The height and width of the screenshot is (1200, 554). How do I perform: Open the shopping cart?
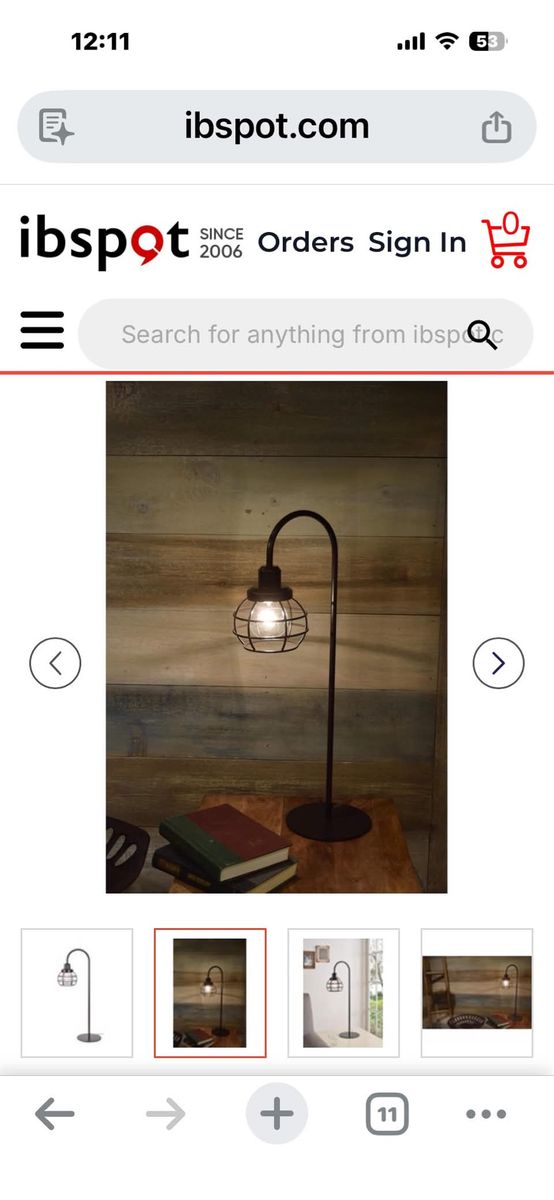click(x=506, y=241)
